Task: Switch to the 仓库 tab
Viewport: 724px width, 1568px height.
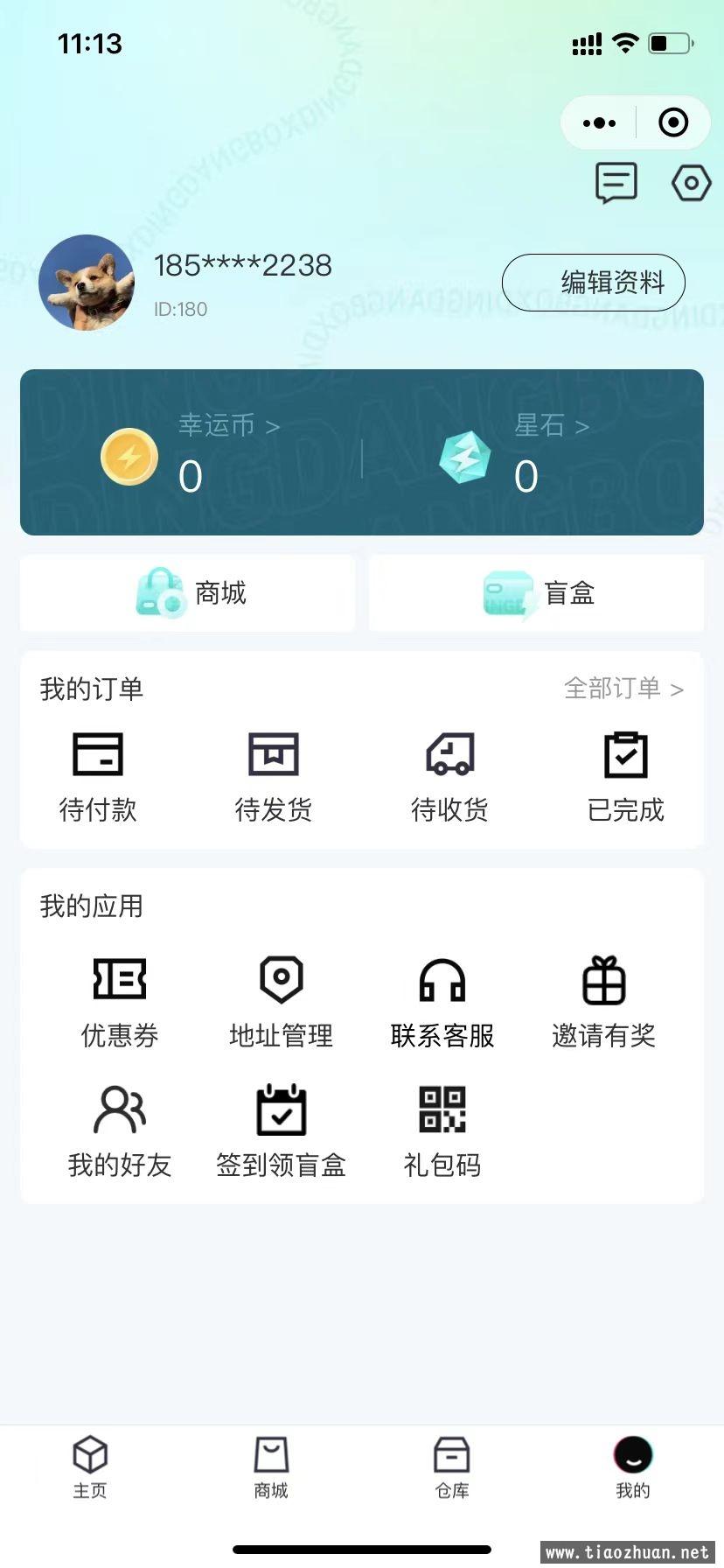Action: point(452,1466)
